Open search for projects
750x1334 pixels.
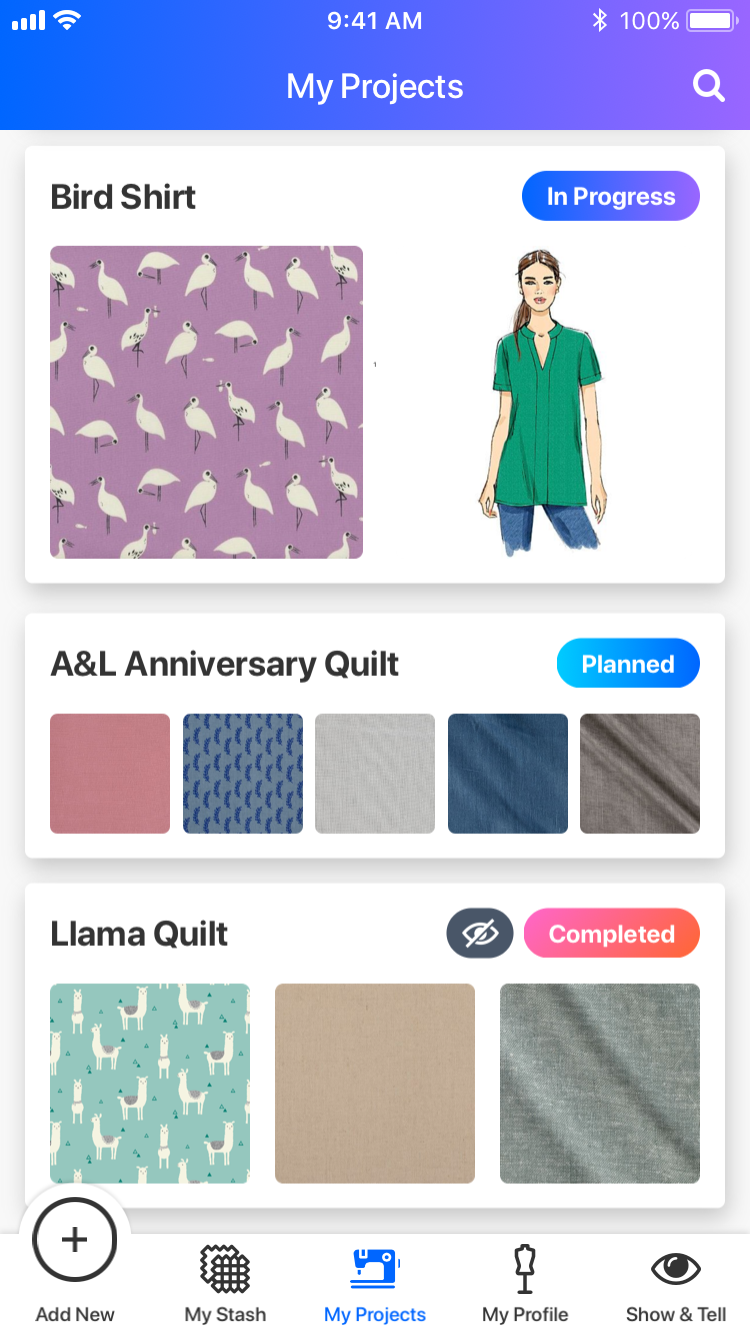pyautogui.click(x=708, y=86)
